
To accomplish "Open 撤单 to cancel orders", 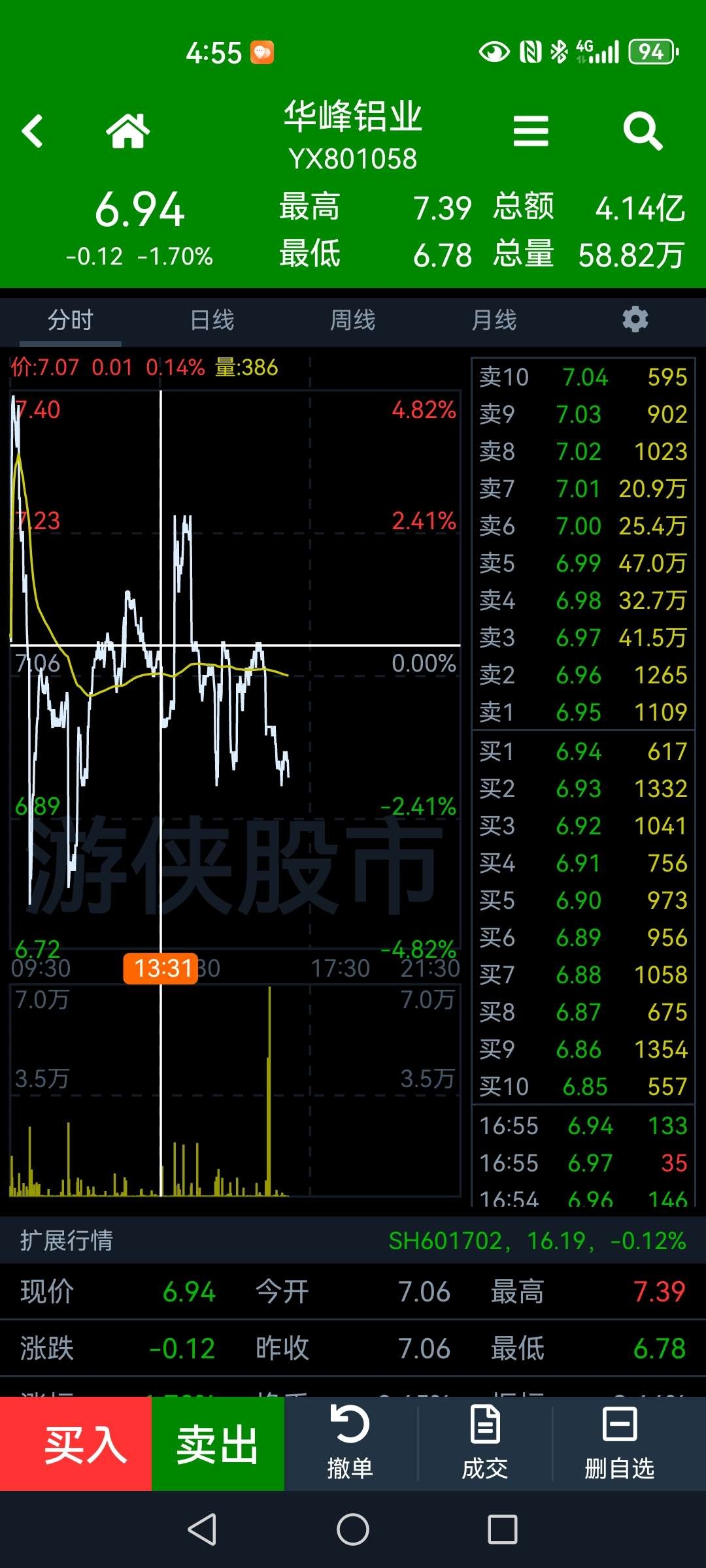I will click(350, 1444).
